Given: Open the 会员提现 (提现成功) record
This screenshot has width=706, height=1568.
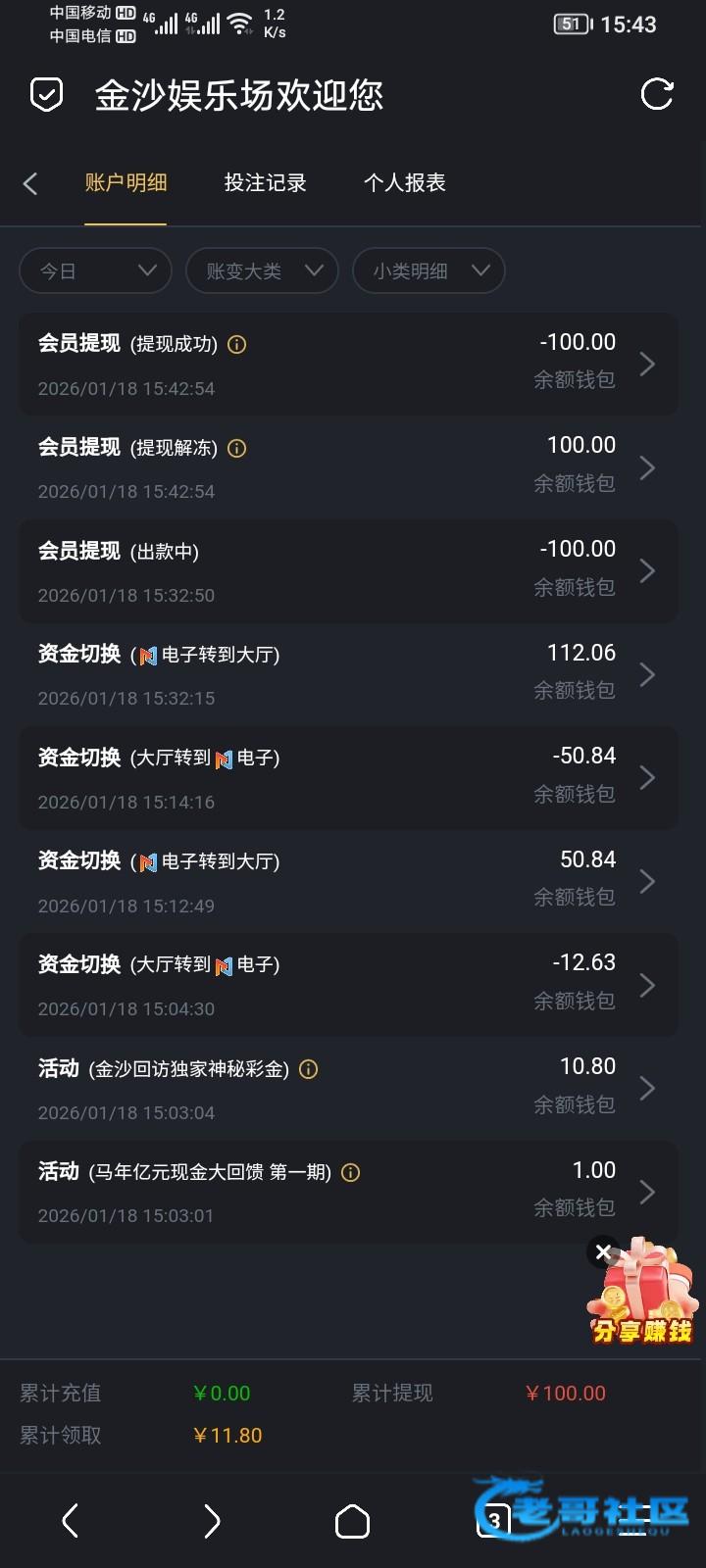Looking at the screenshot, I should (x=348, y=365).
